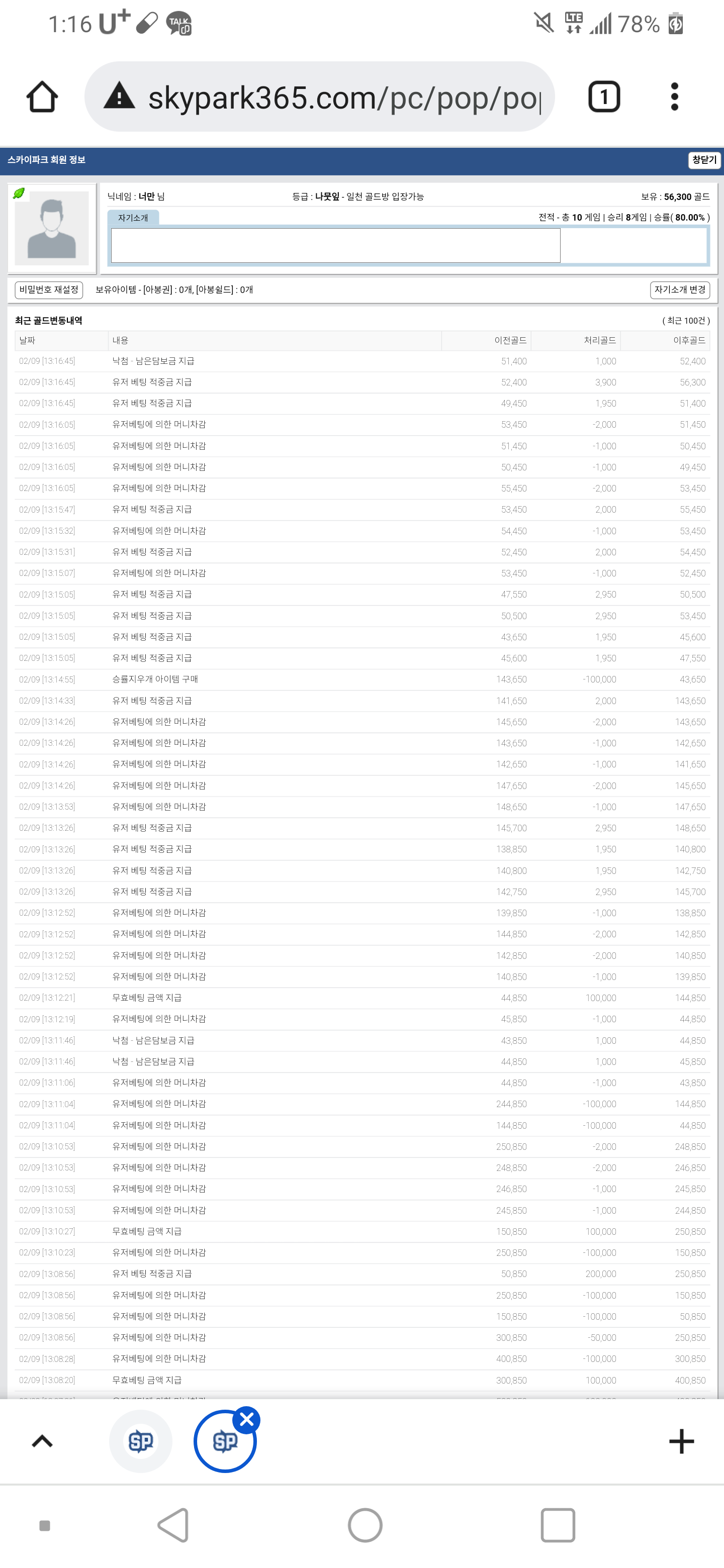
Task: Open recent apps with the square button
Action: 557,1525
